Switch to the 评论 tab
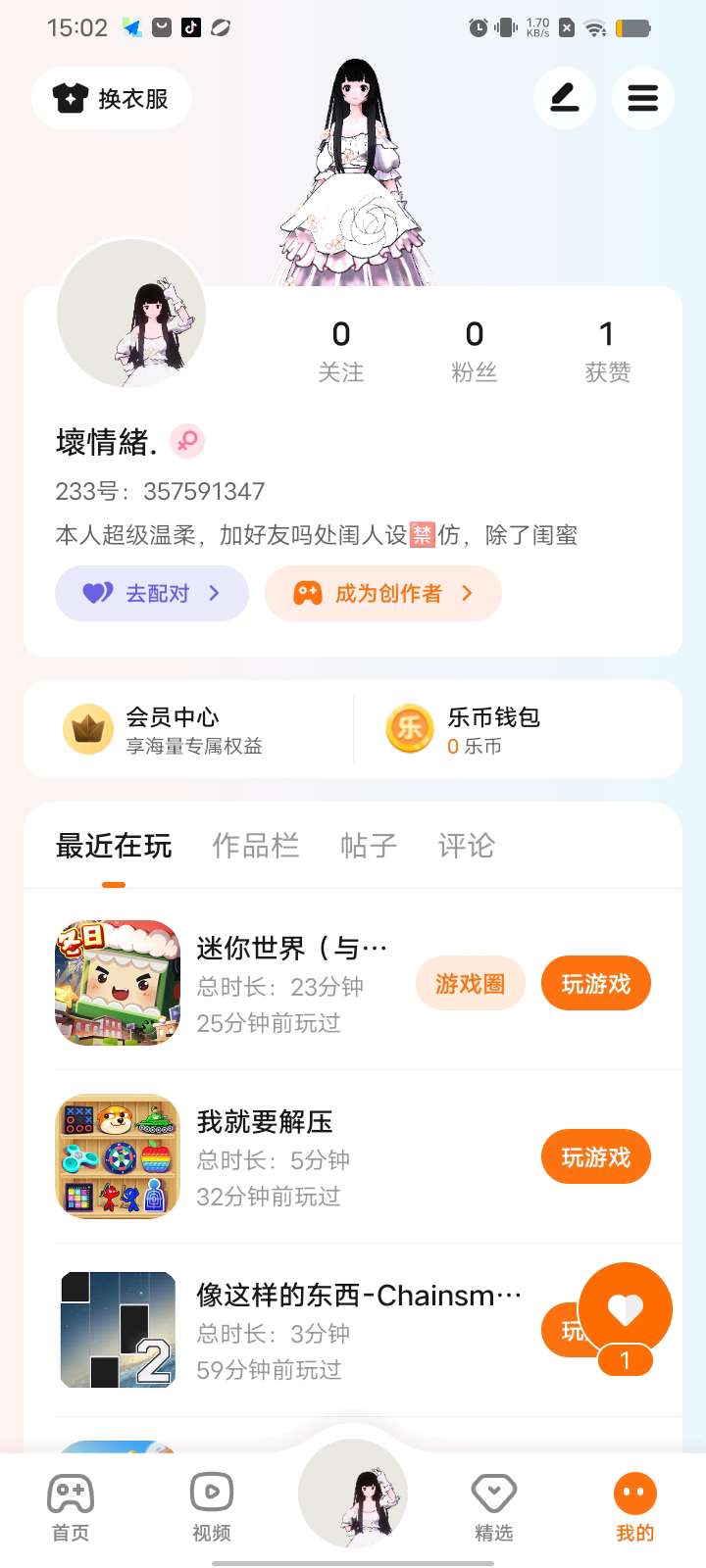The width and height of the screenshot is (706, 1568). click(467, 846)
